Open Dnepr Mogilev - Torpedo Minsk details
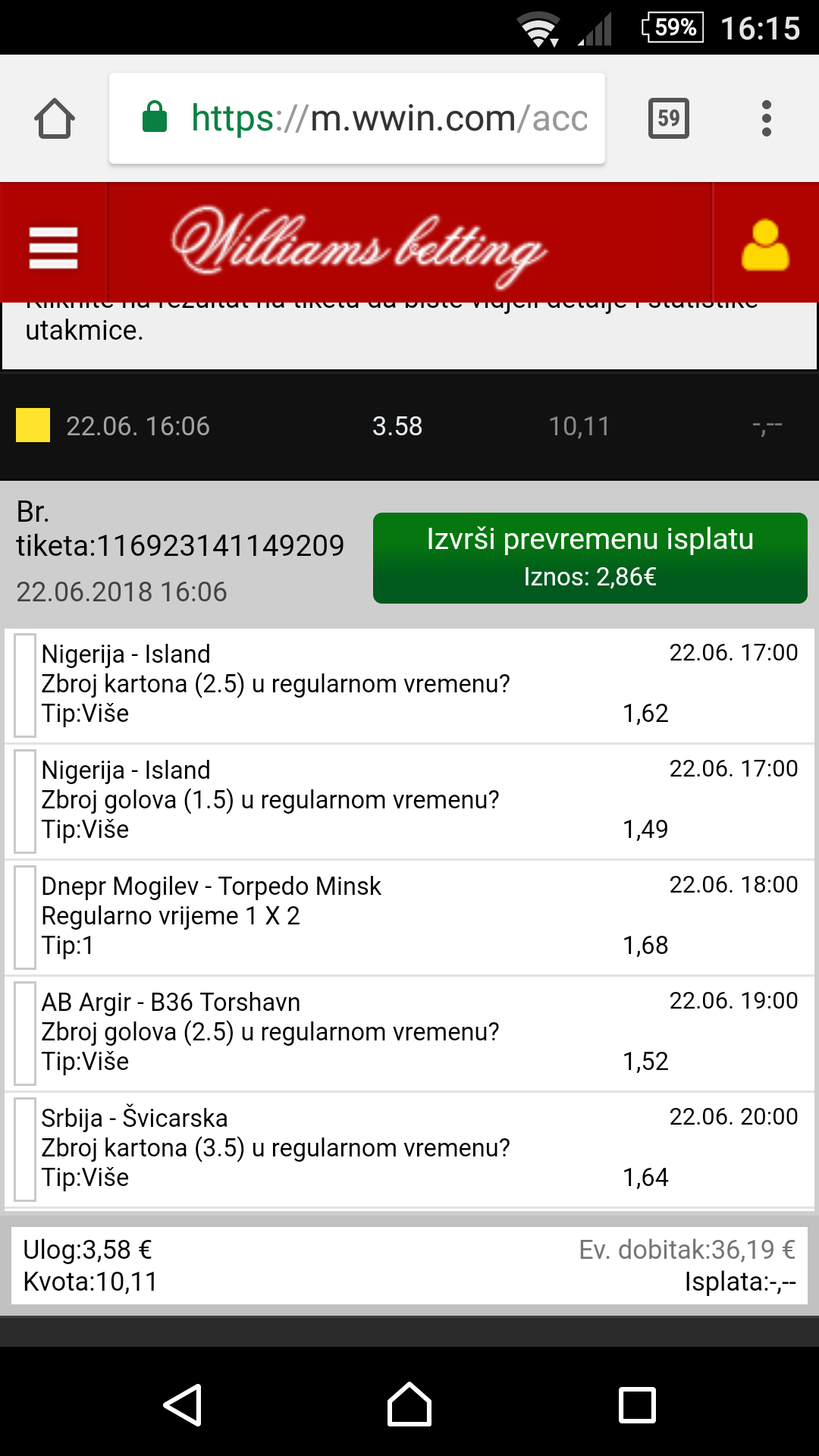This screenshot has width=819, height=1456. tap(409, 918)
